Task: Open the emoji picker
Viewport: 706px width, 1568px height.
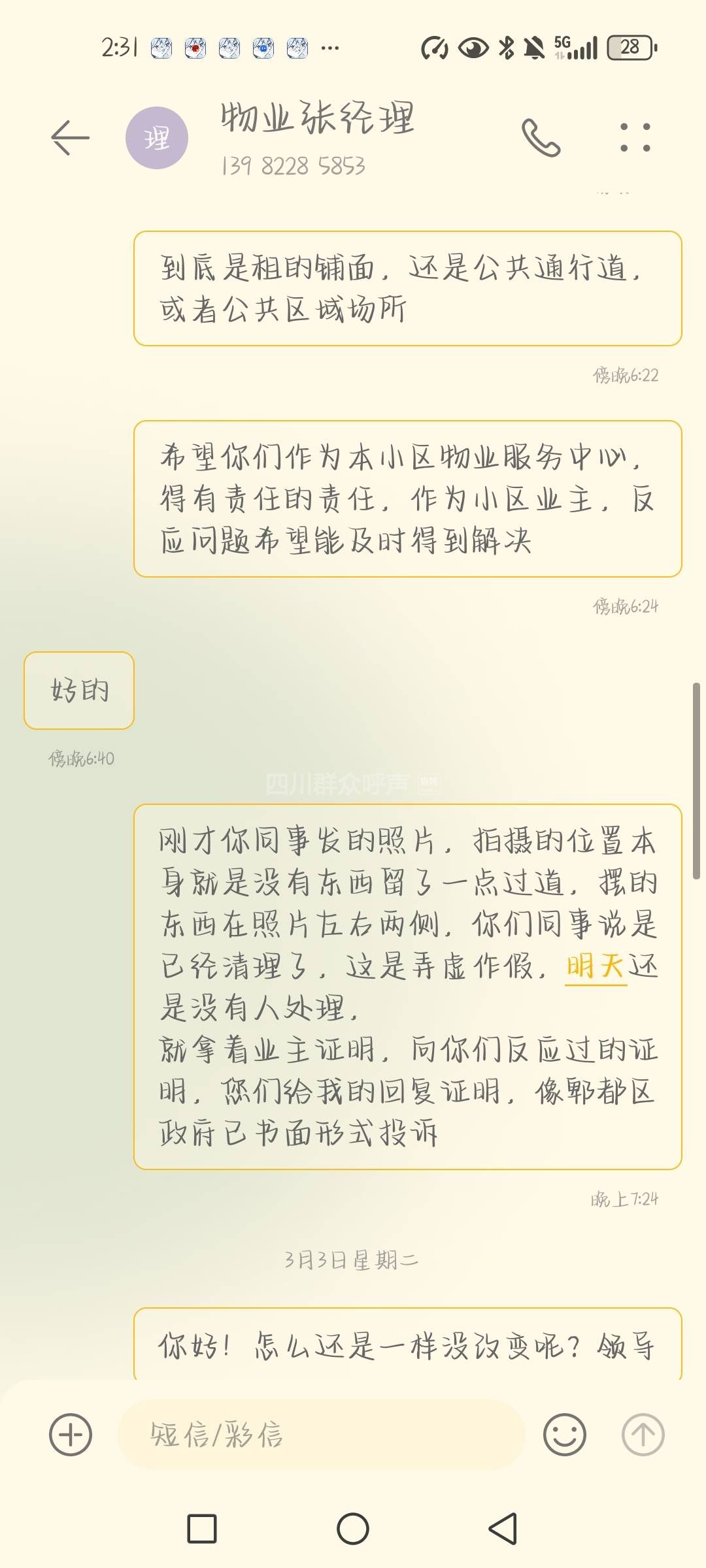Action: click(x=564, y=1435)
